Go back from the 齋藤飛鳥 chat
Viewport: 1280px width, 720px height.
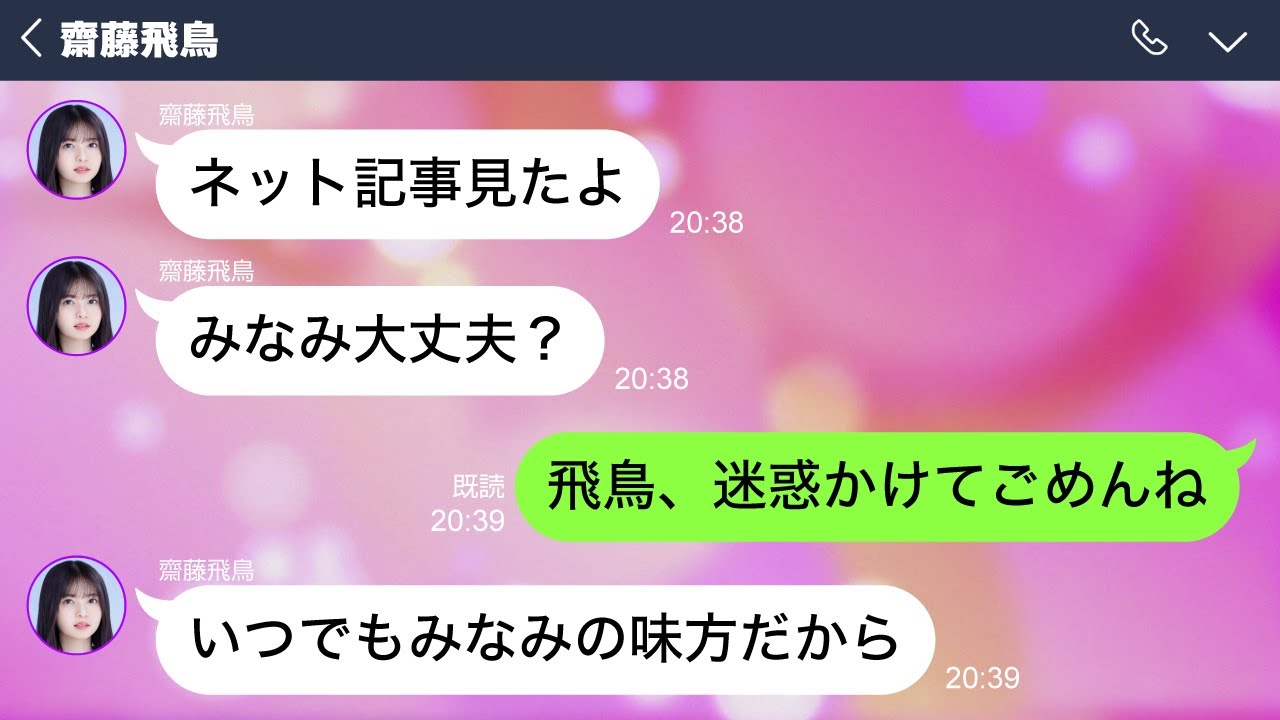pos(32,40)
